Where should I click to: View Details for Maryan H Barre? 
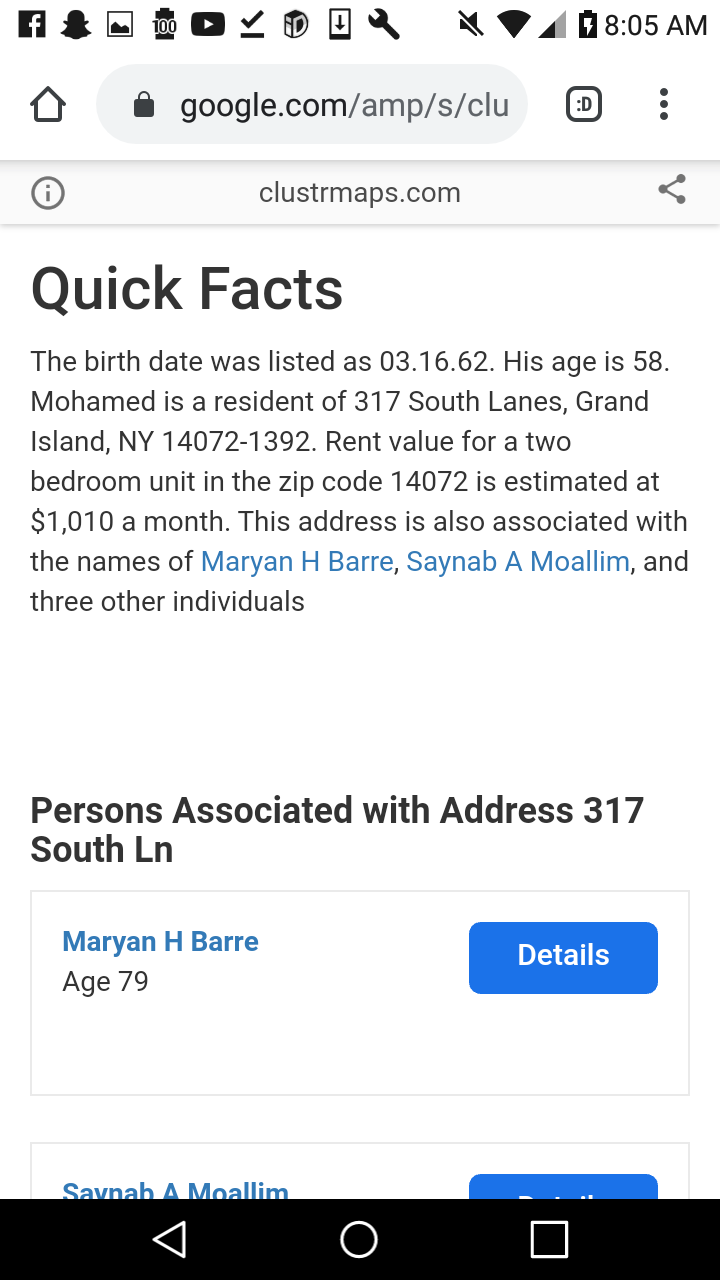(x=563, y=957)
